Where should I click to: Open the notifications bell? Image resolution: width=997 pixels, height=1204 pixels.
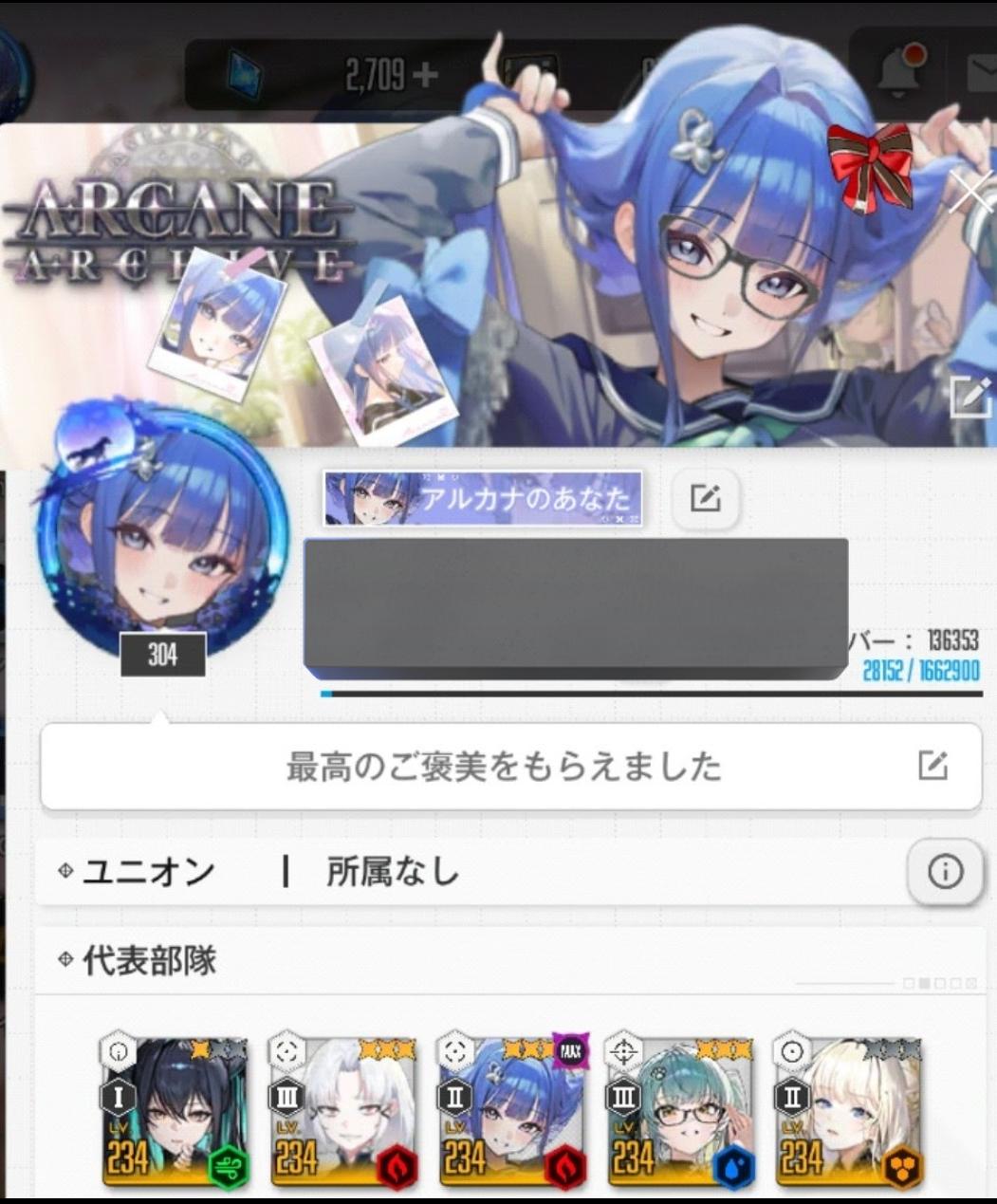click(x=898, y=73)
